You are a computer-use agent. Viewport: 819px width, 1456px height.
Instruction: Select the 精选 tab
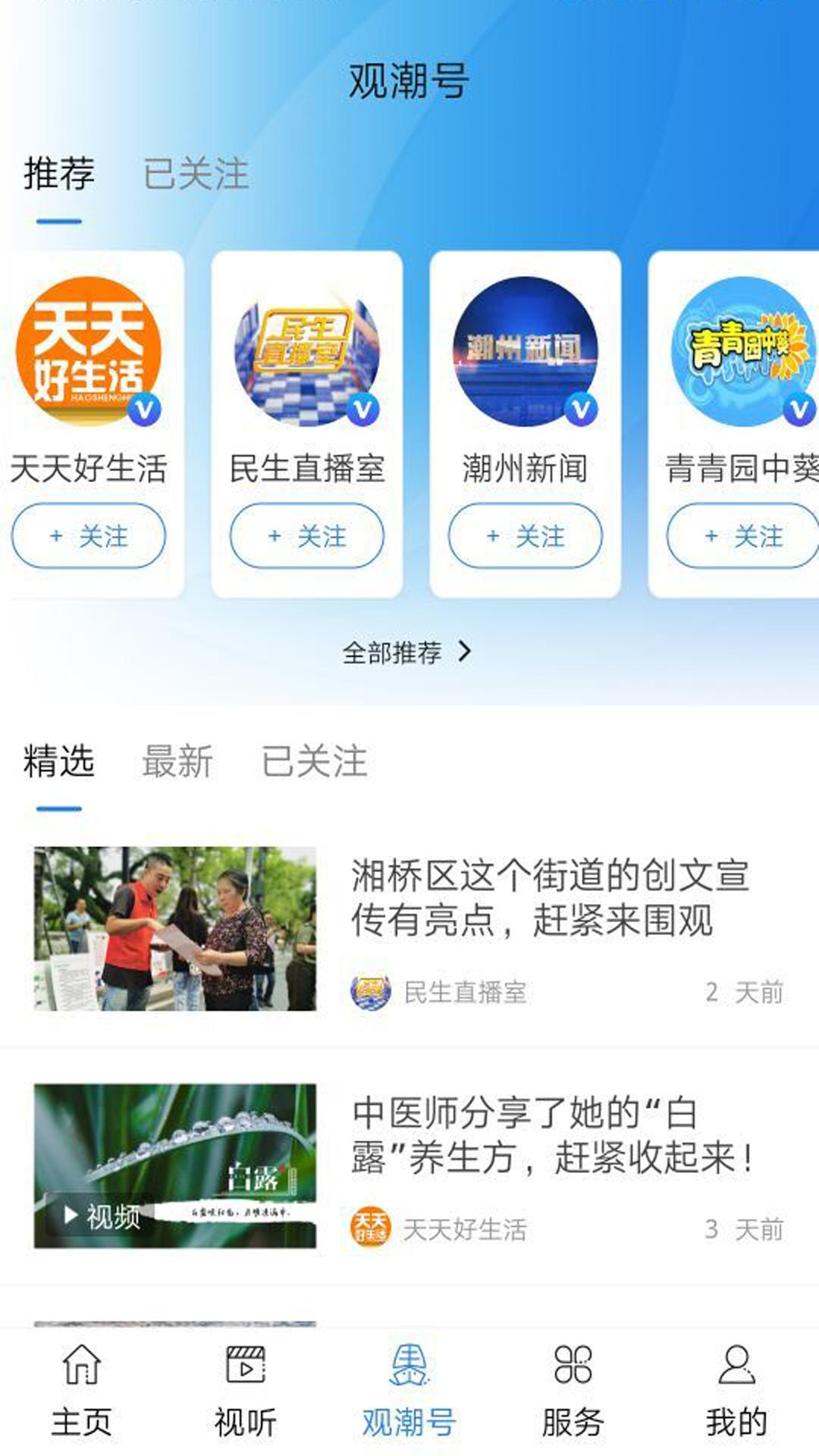[58, 763]
